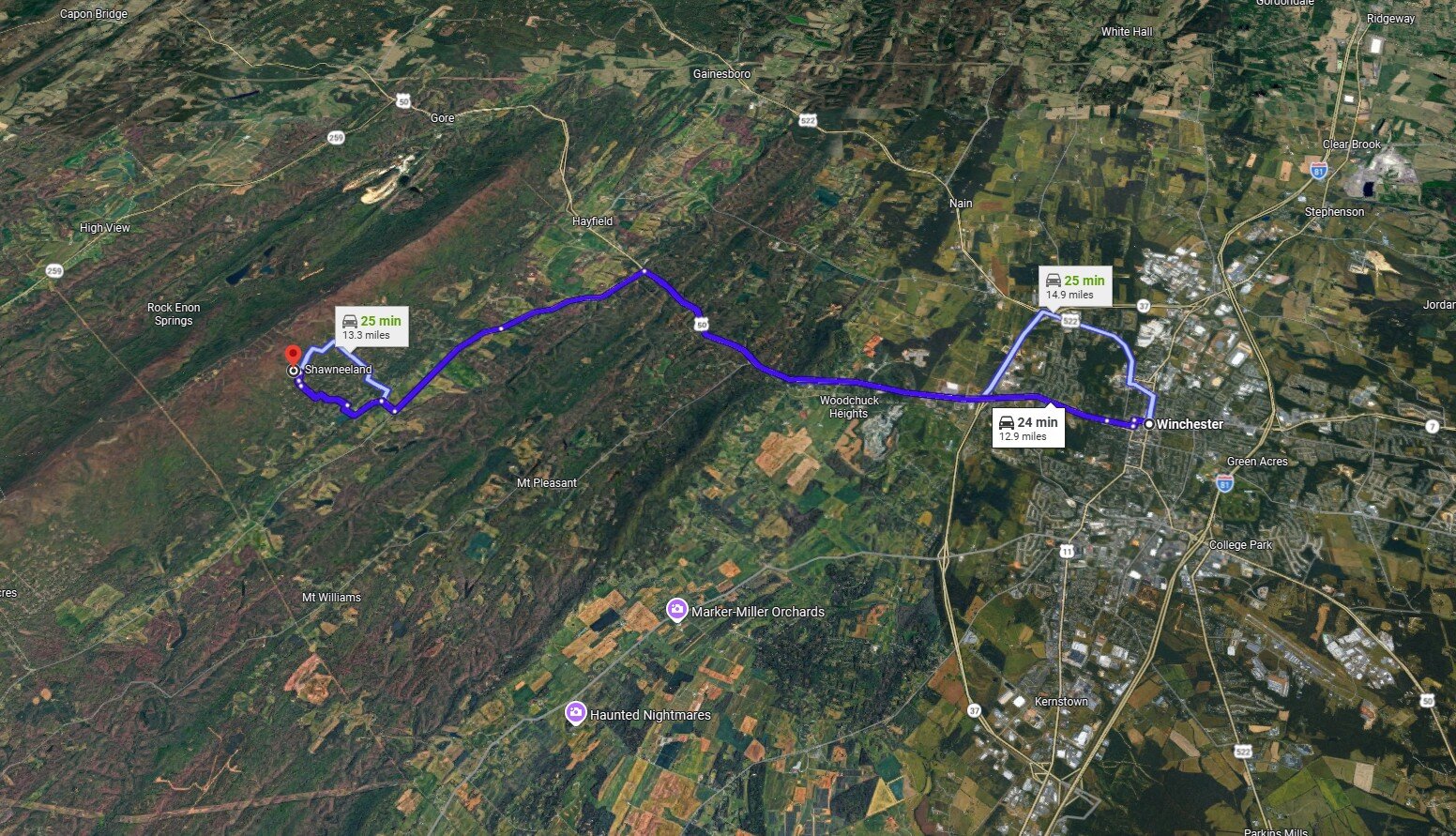Select the 24 min 12.9 miles route
The height and width of the screenshot is (836, 1456).
click(1028, 428)
